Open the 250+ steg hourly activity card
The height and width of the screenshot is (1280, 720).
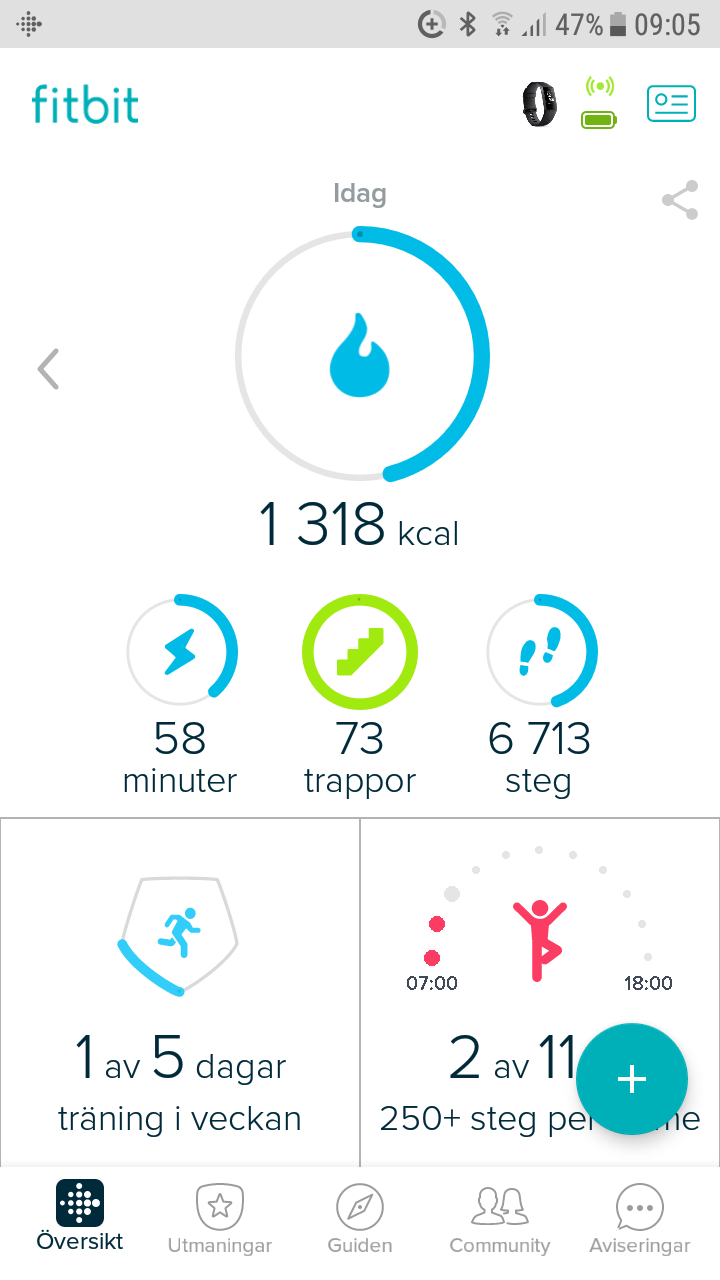(480, 990)
